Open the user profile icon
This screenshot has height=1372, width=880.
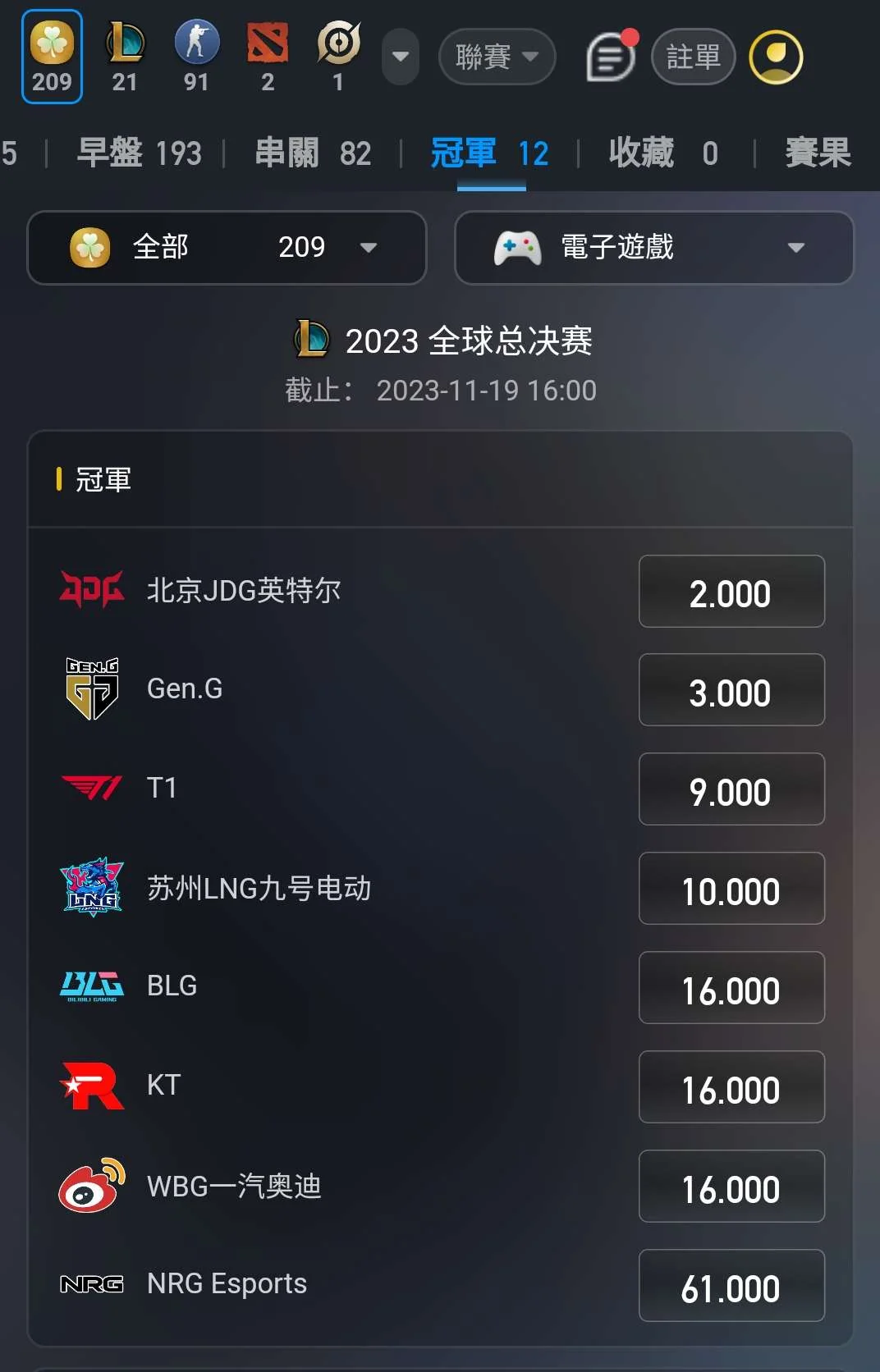click(776, 57)
